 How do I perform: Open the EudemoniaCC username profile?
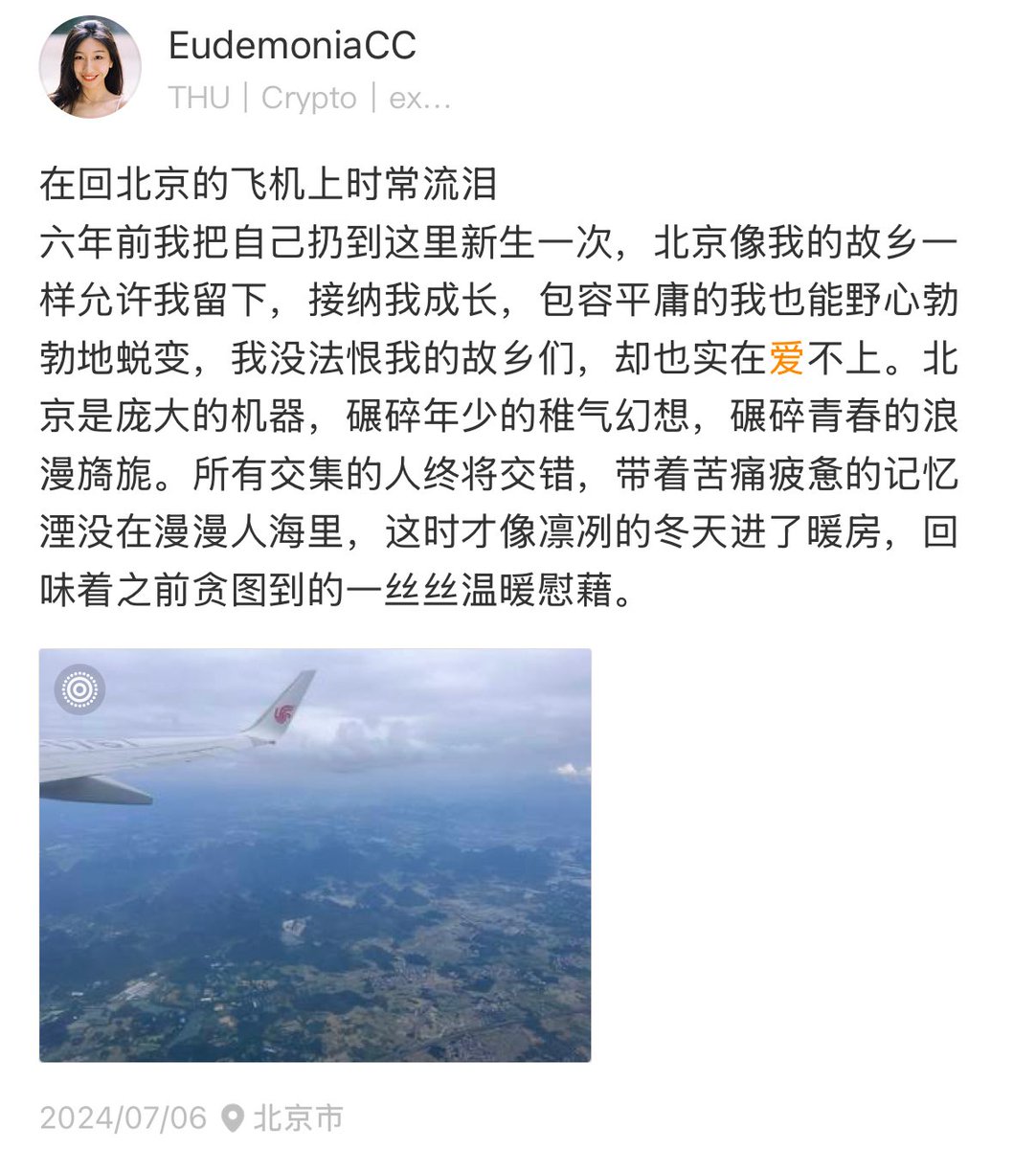pos(292,46)
